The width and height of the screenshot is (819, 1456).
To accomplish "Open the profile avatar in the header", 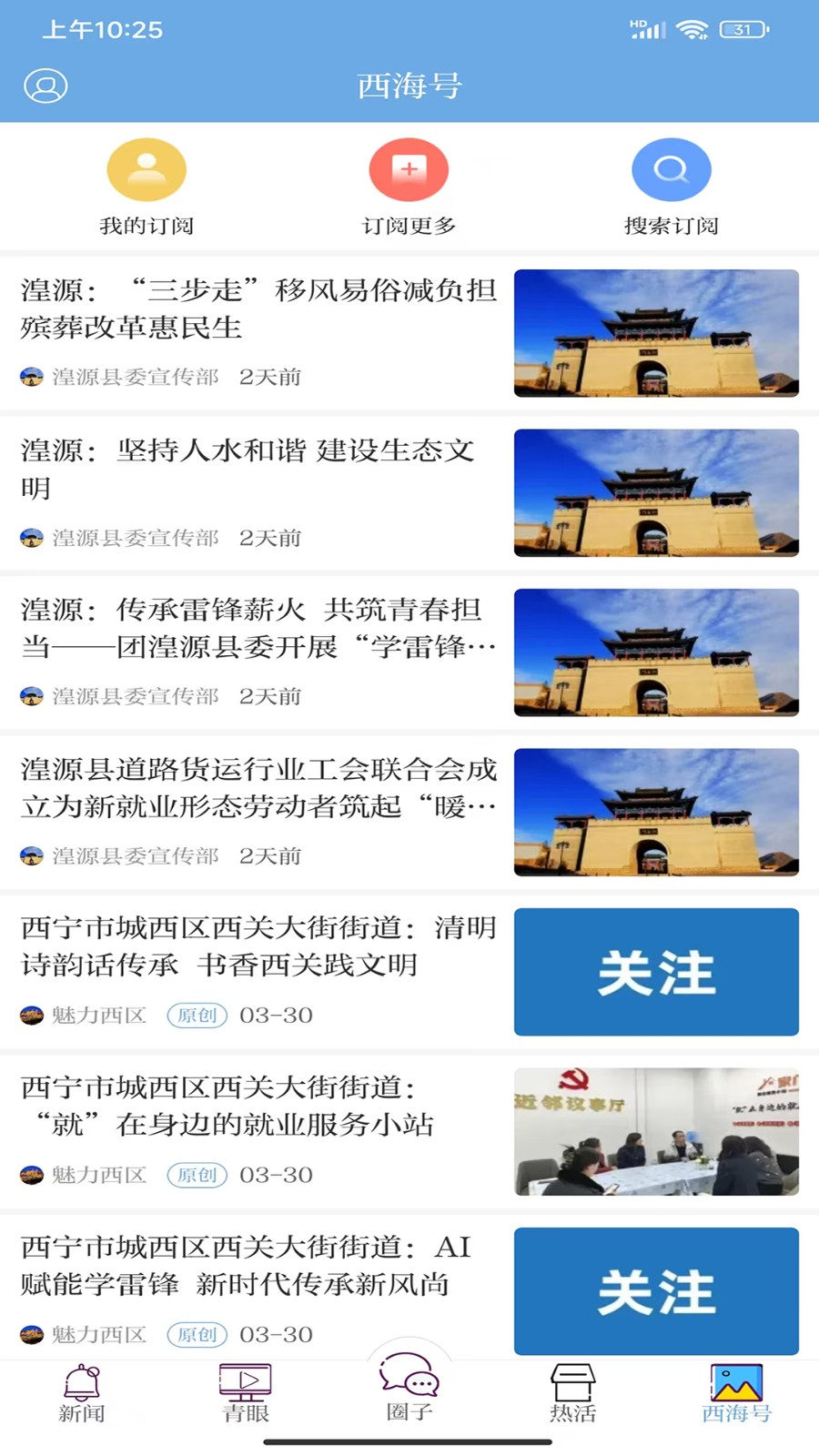I will click(x=45, y=86).
